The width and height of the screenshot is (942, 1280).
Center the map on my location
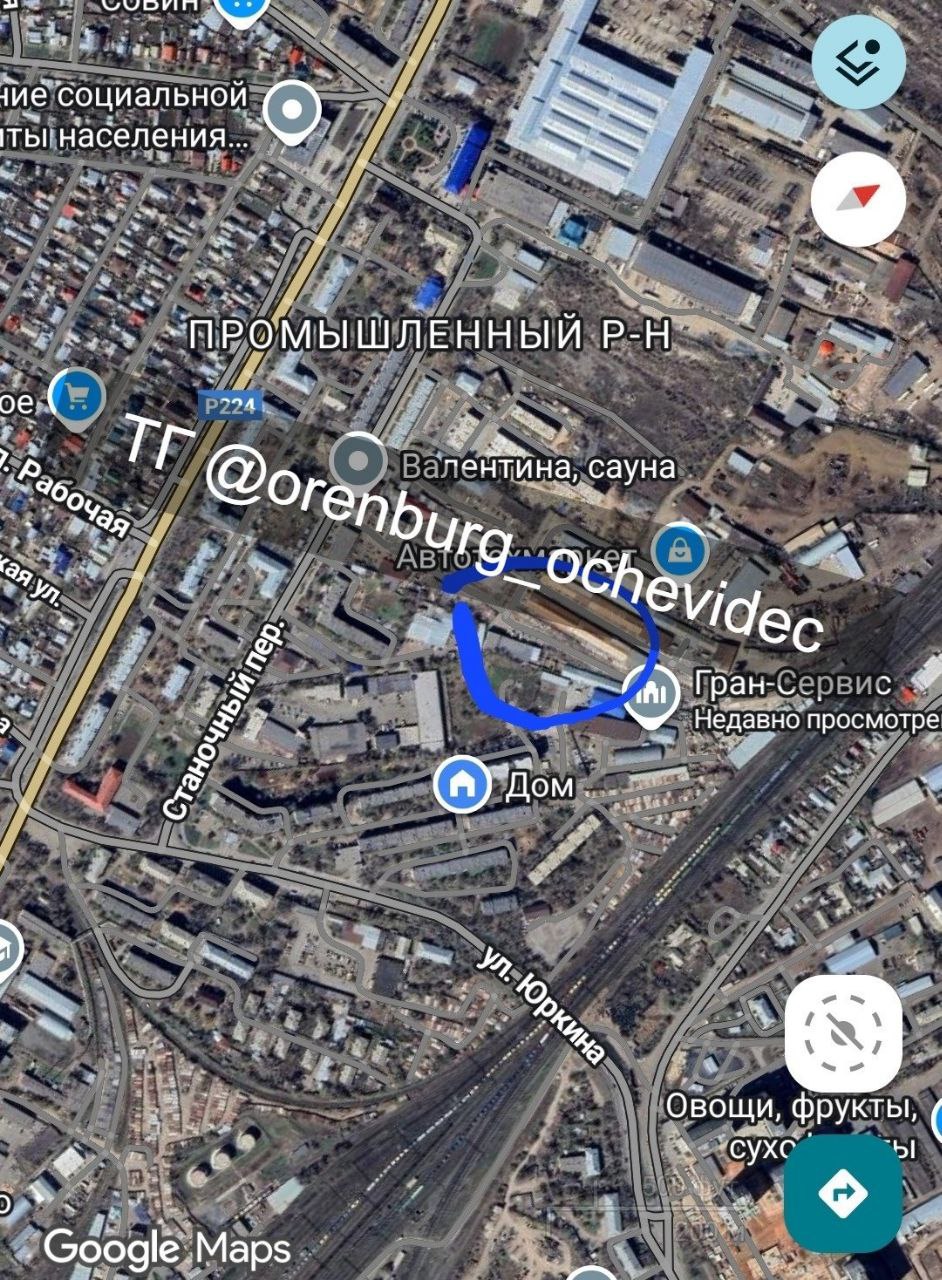click(x=843, y=1033)
